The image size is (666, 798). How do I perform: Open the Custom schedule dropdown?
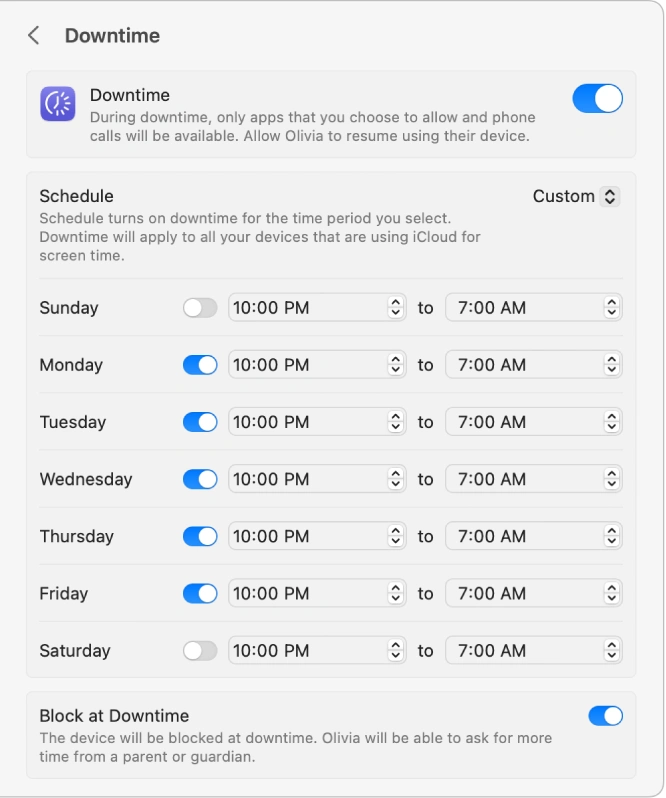coord(576,196)
